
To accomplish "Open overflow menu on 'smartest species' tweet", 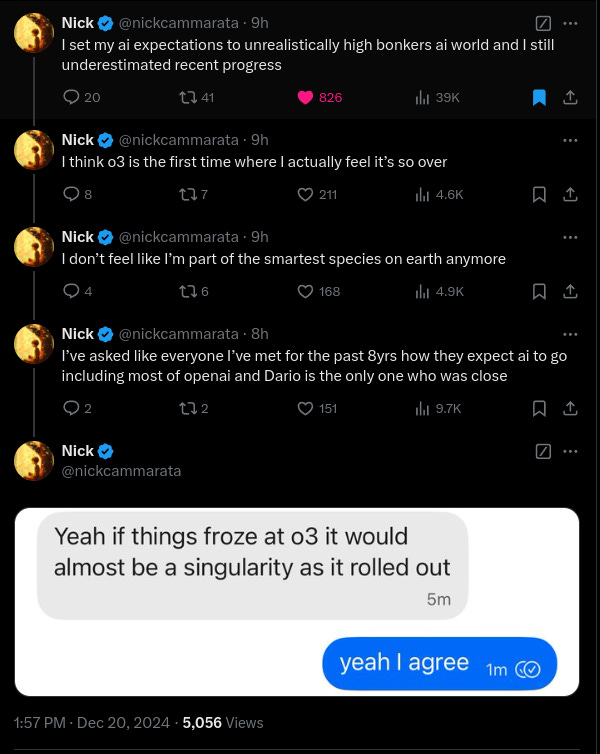I will click(570, 237).
